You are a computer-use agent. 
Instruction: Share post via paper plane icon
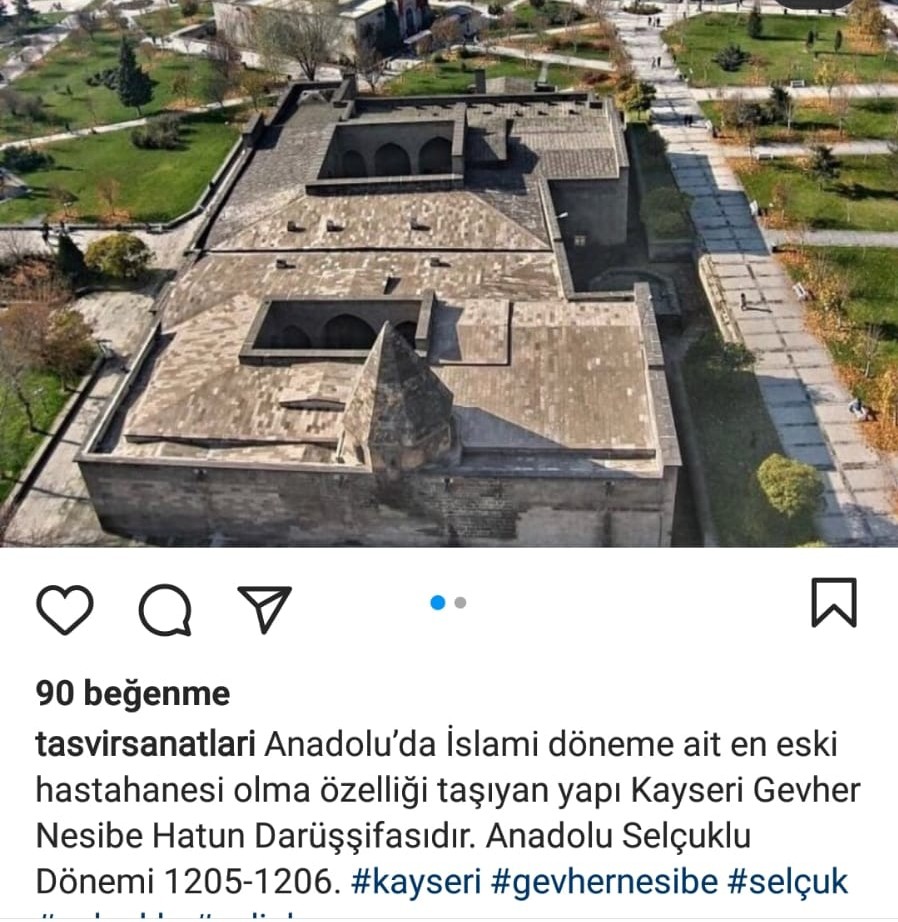coord(264,608)
